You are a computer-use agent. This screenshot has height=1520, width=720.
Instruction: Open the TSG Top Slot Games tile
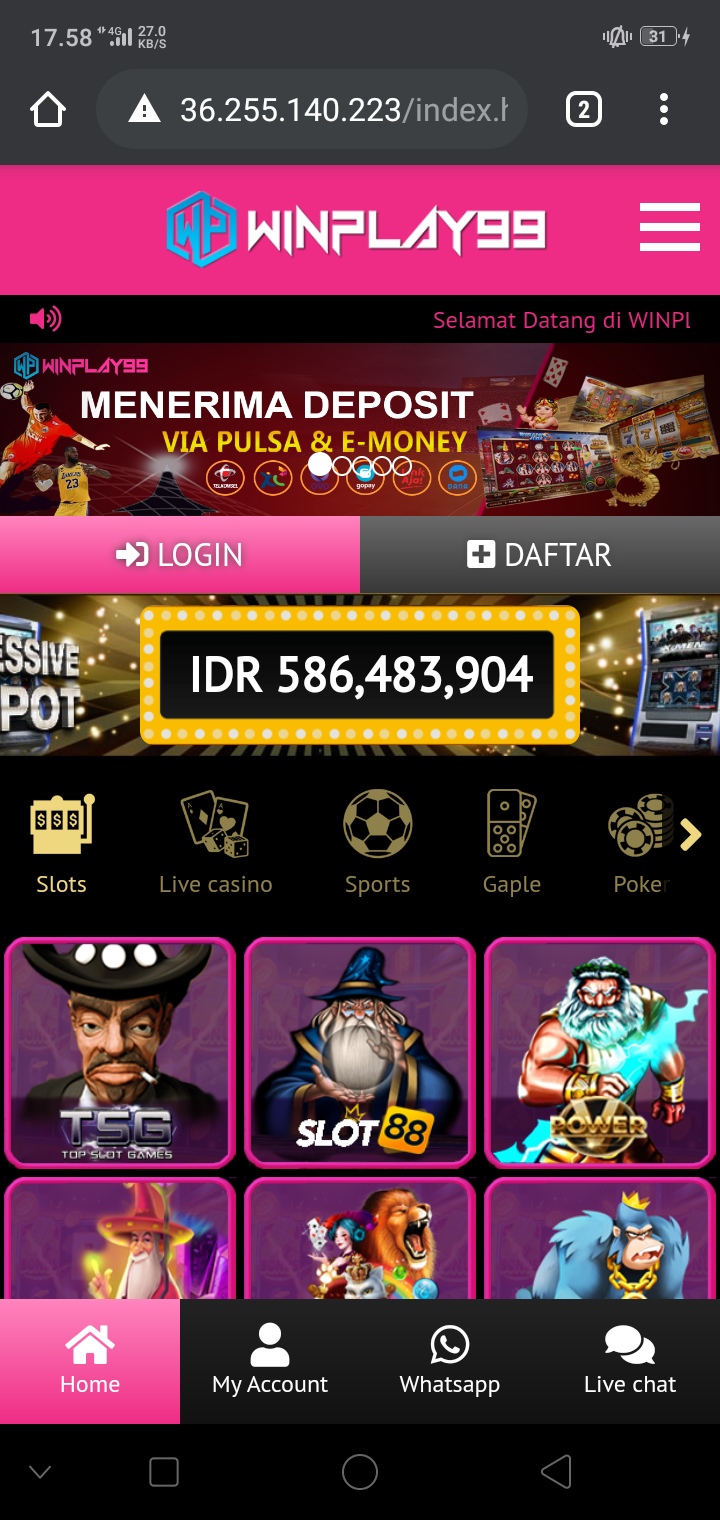pyautogui.click(x=119, y=1053)
